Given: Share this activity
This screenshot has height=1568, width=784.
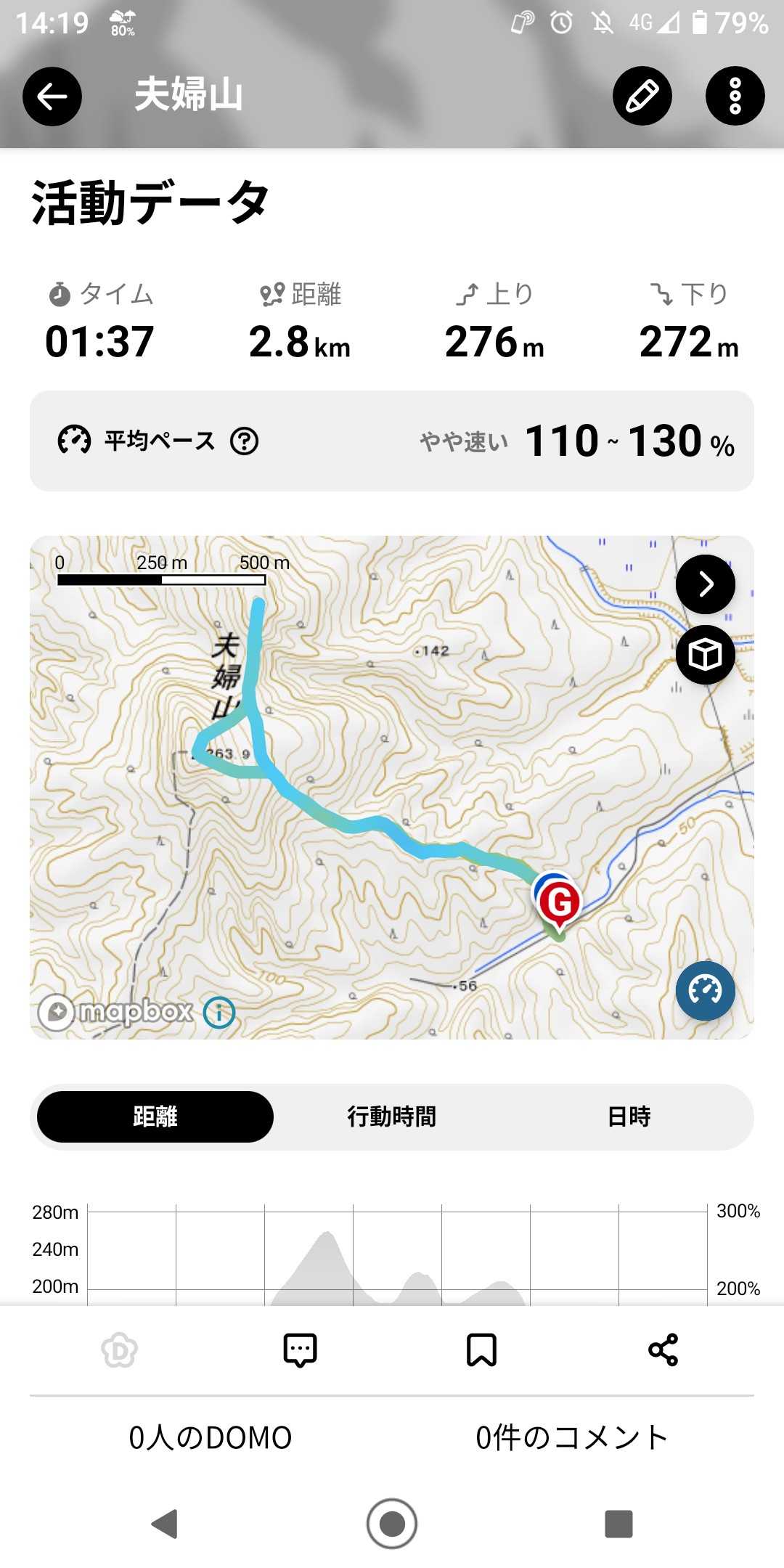Looking at the screenshot, I should [x=663, y=1350].
